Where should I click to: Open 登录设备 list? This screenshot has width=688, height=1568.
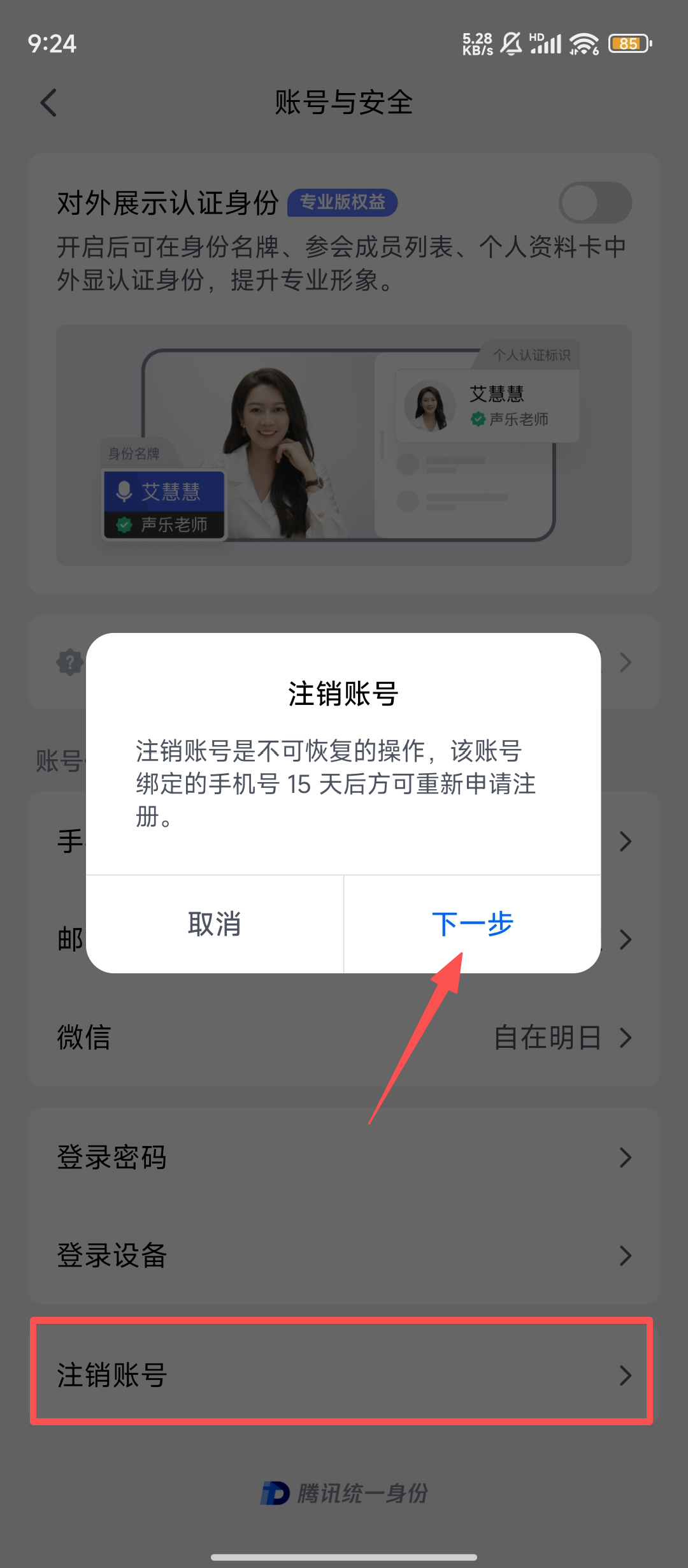[344, 1255]
